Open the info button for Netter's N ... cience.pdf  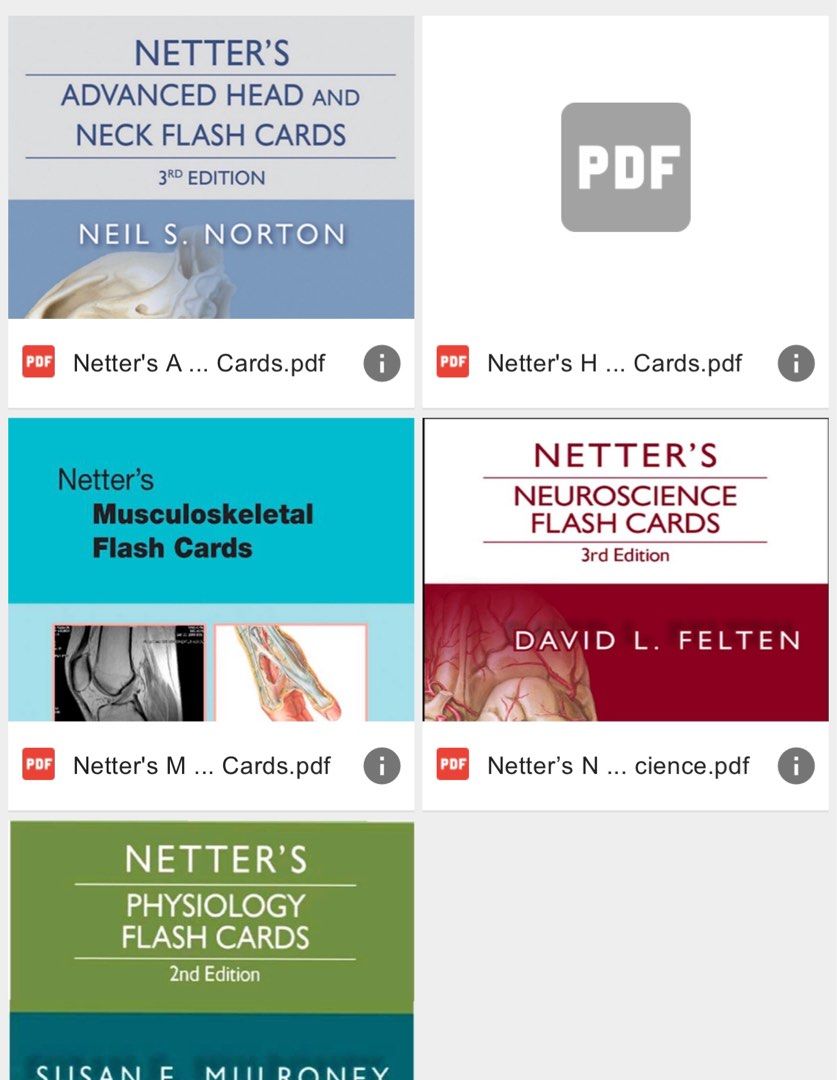pos(796,766)
